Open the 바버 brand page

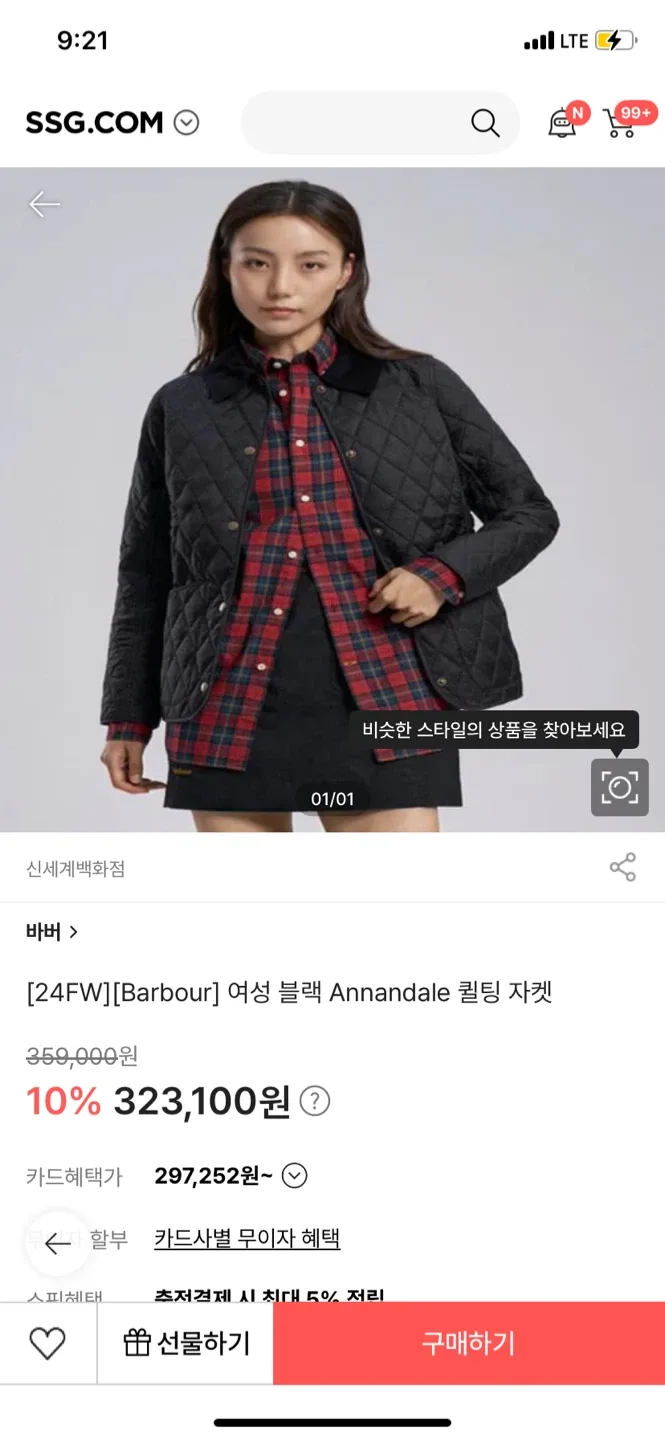click(52, 932)
